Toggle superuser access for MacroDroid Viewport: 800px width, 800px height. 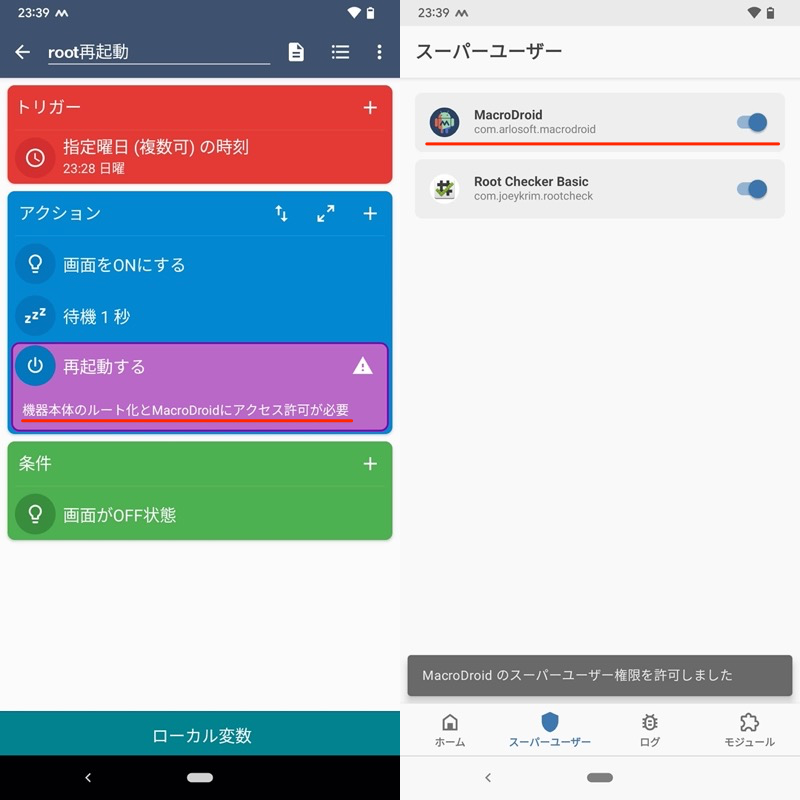click(752, 122)
